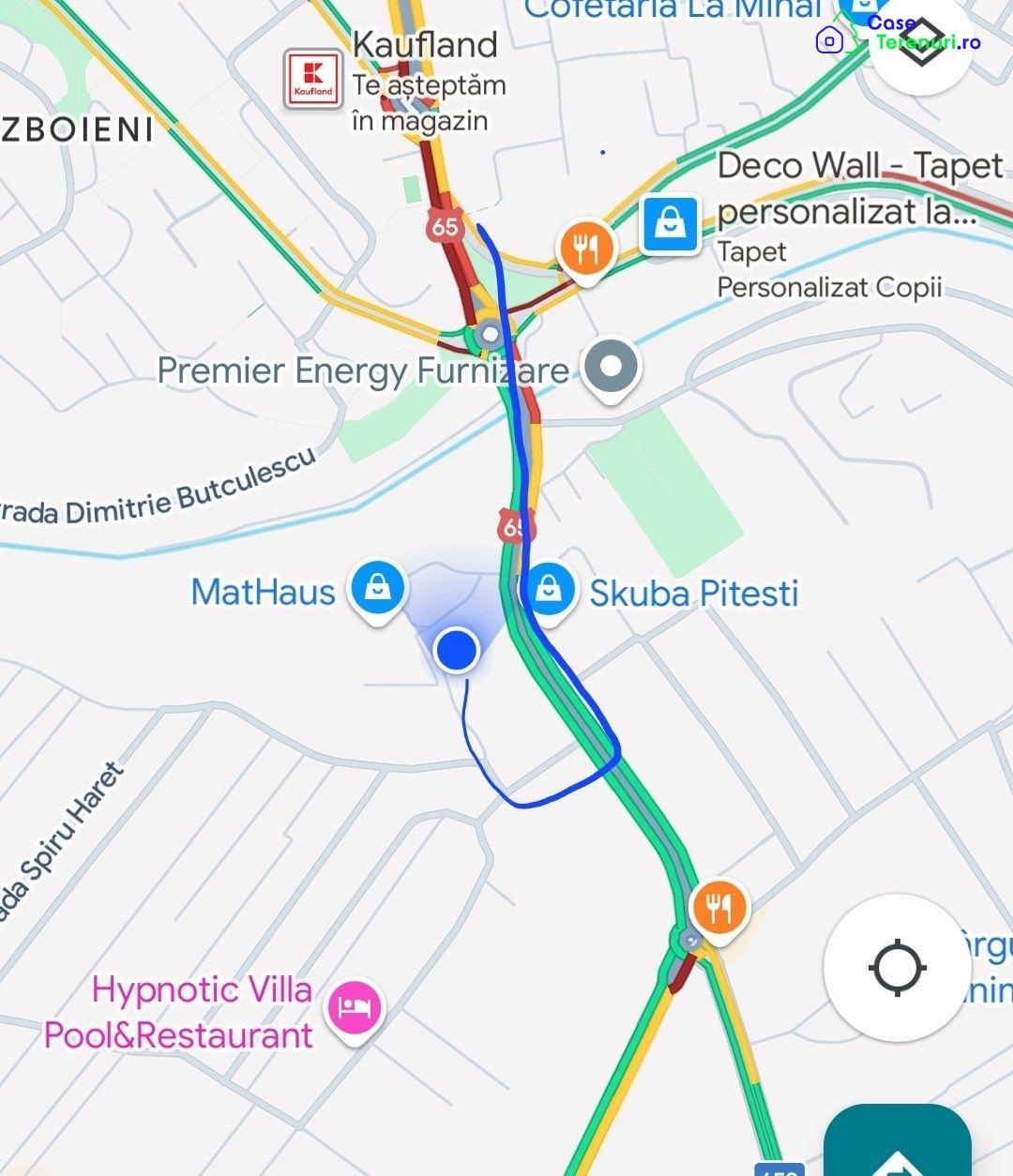Open the map layers button
Viewport: 1013px width, 1176px height.
point(921,42)
